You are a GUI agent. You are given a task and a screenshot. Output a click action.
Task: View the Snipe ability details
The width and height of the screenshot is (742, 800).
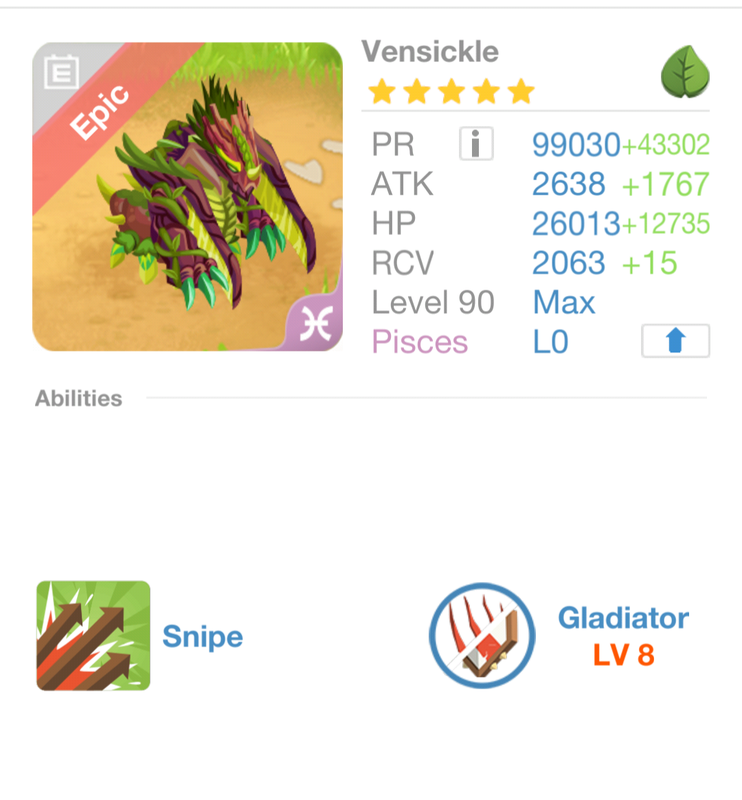tap(94, 636)
